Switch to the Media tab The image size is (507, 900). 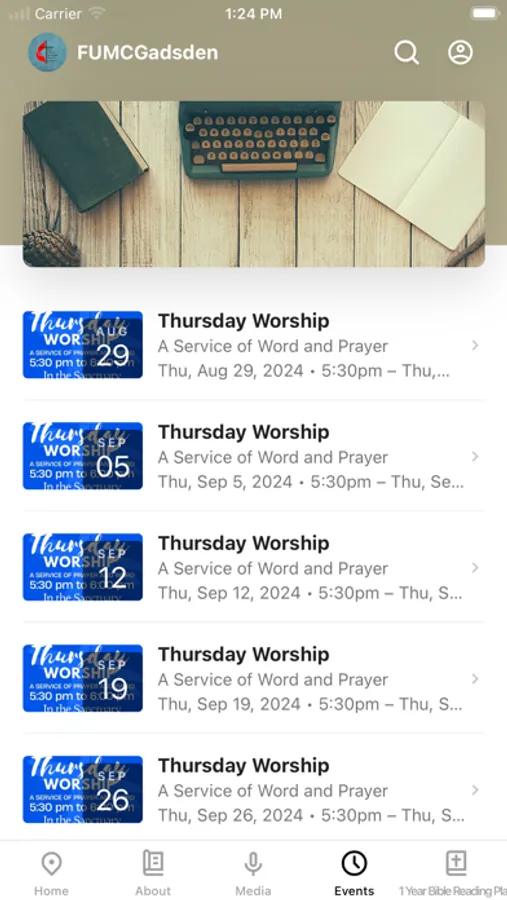(x=253, y=873)
